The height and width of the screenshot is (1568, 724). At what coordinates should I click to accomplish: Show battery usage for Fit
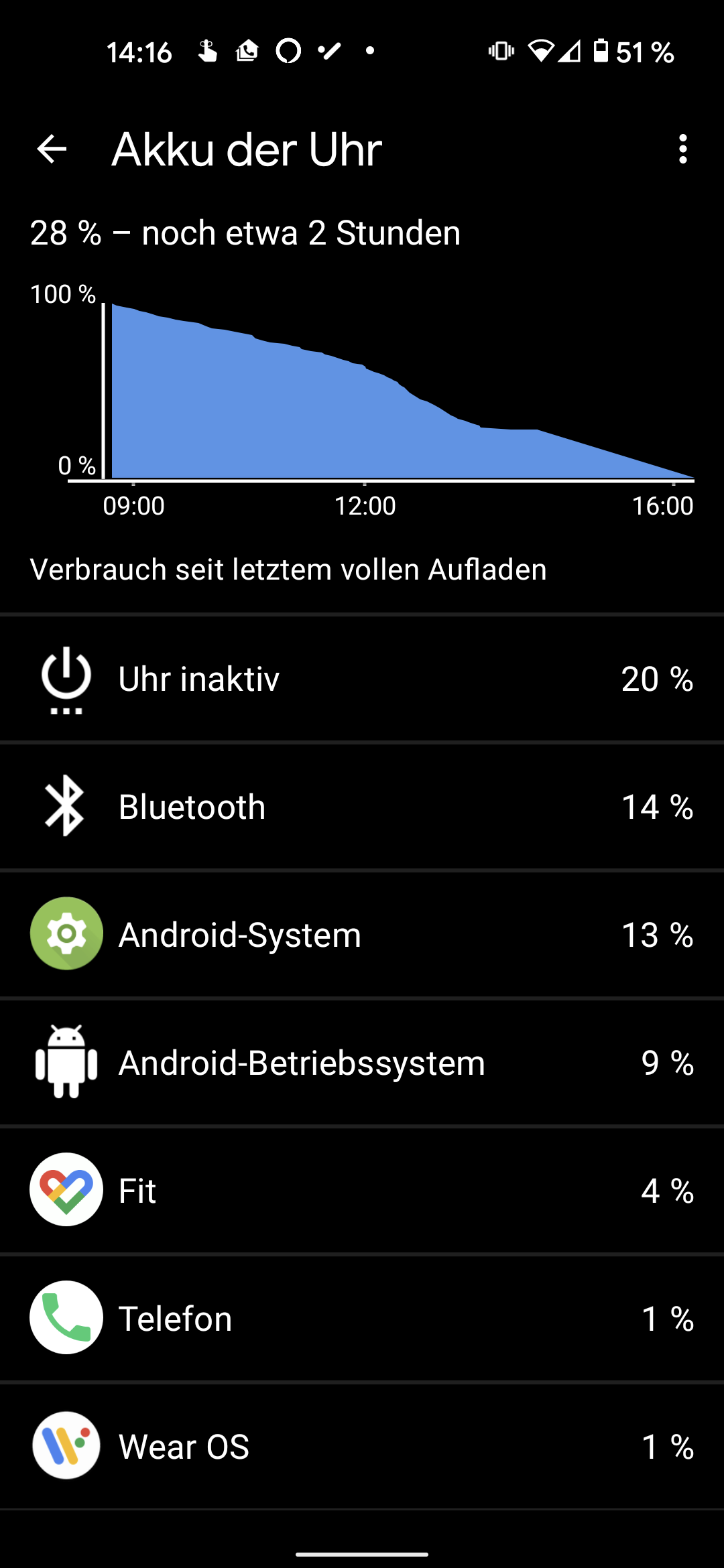(x=362, y=1191)
